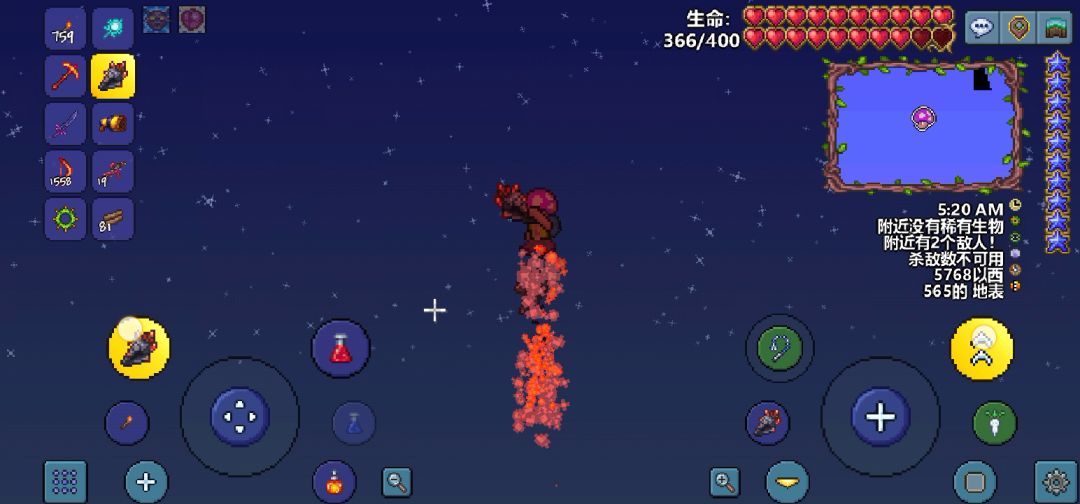1080x504 pixels.
Task: Tap the green light bulb button
Action: click(994, 423)
